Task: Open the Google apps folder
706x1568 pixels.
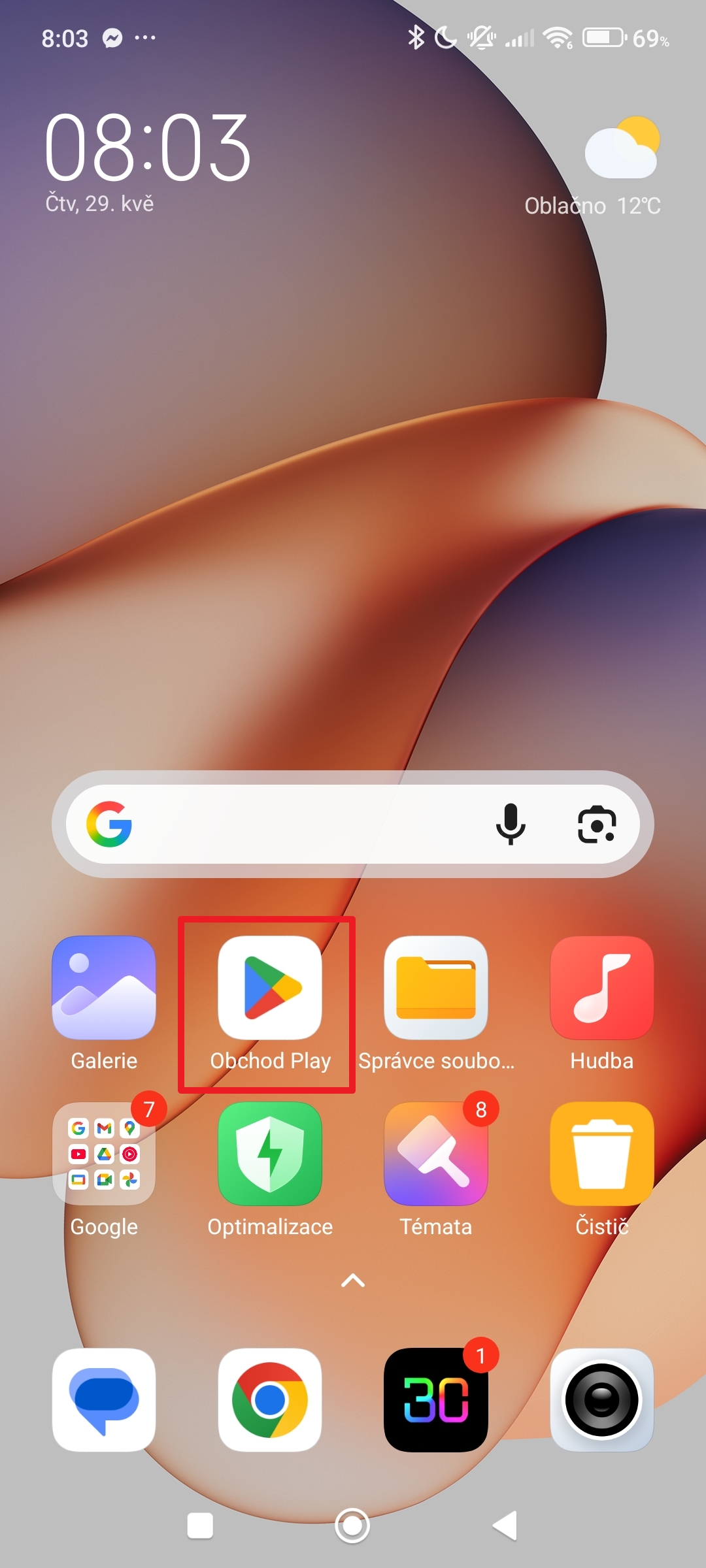Action: coord(104,1154)
